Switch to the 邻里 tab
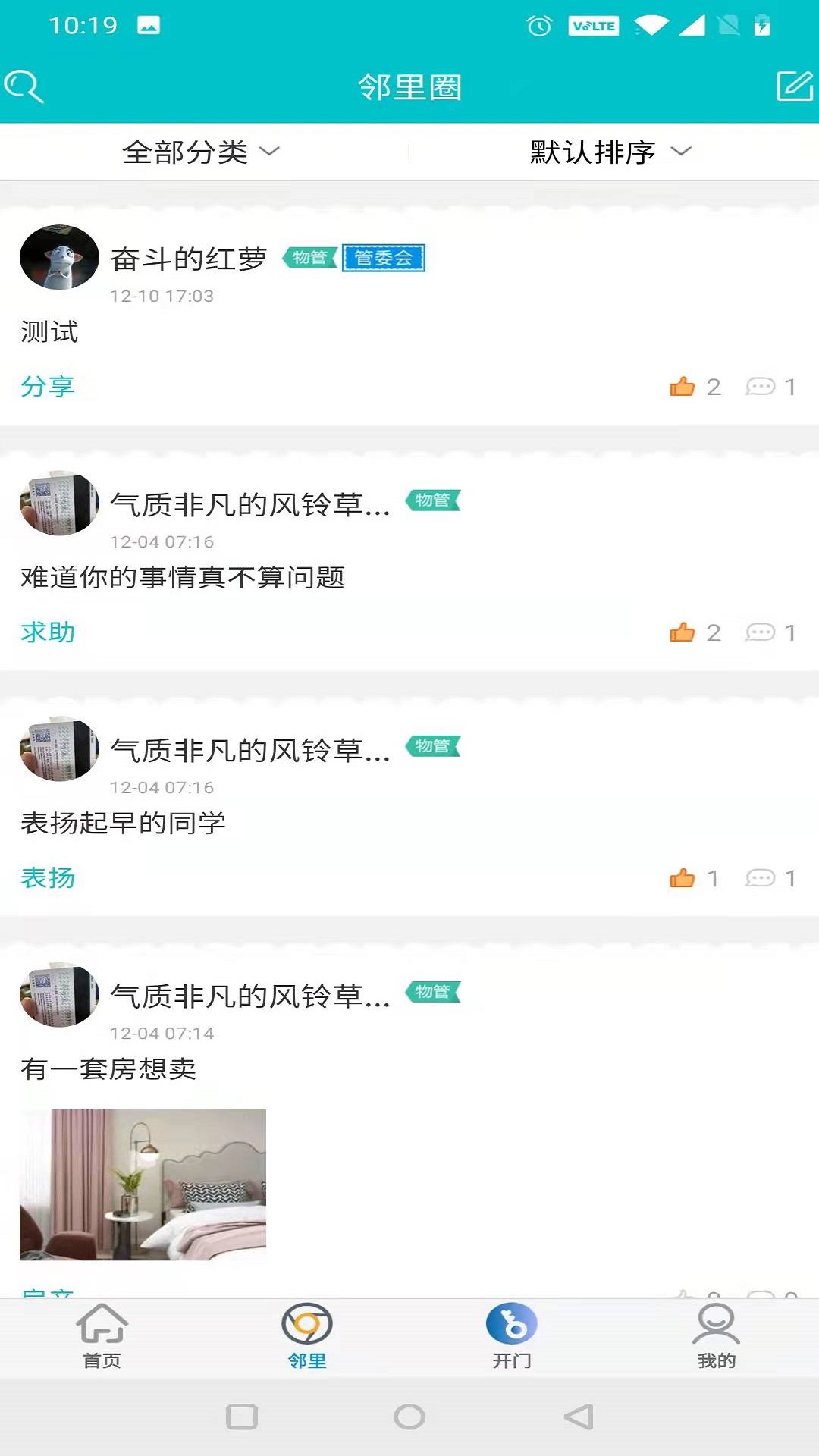 [307, 1337]
